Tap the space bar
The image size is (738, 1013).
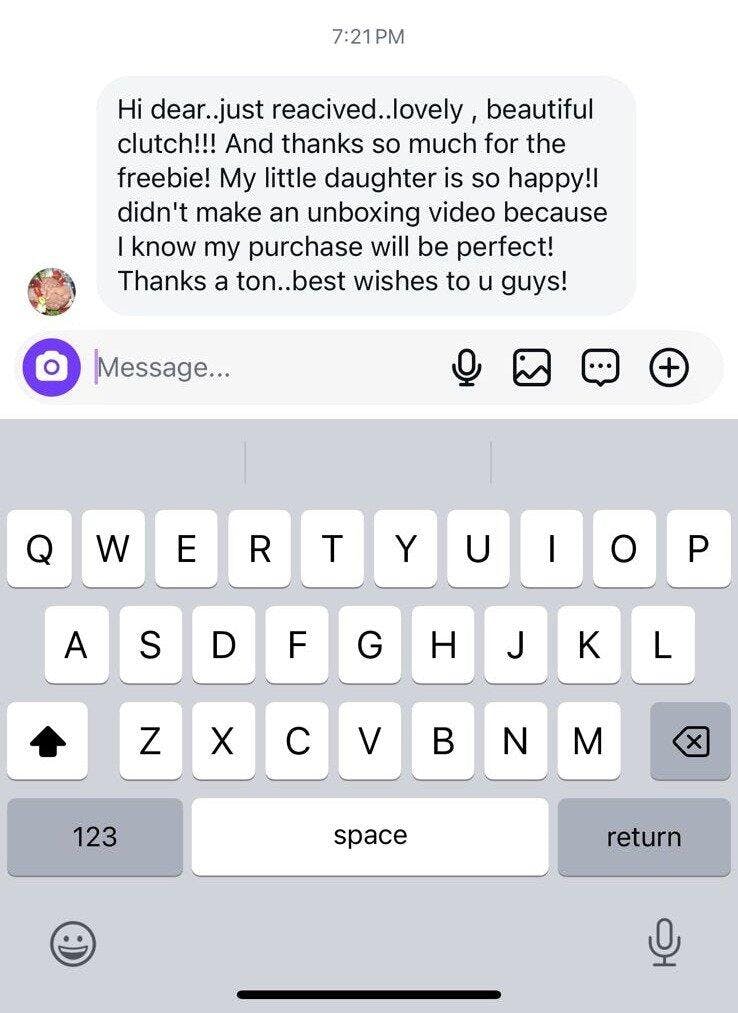(370, 837)
